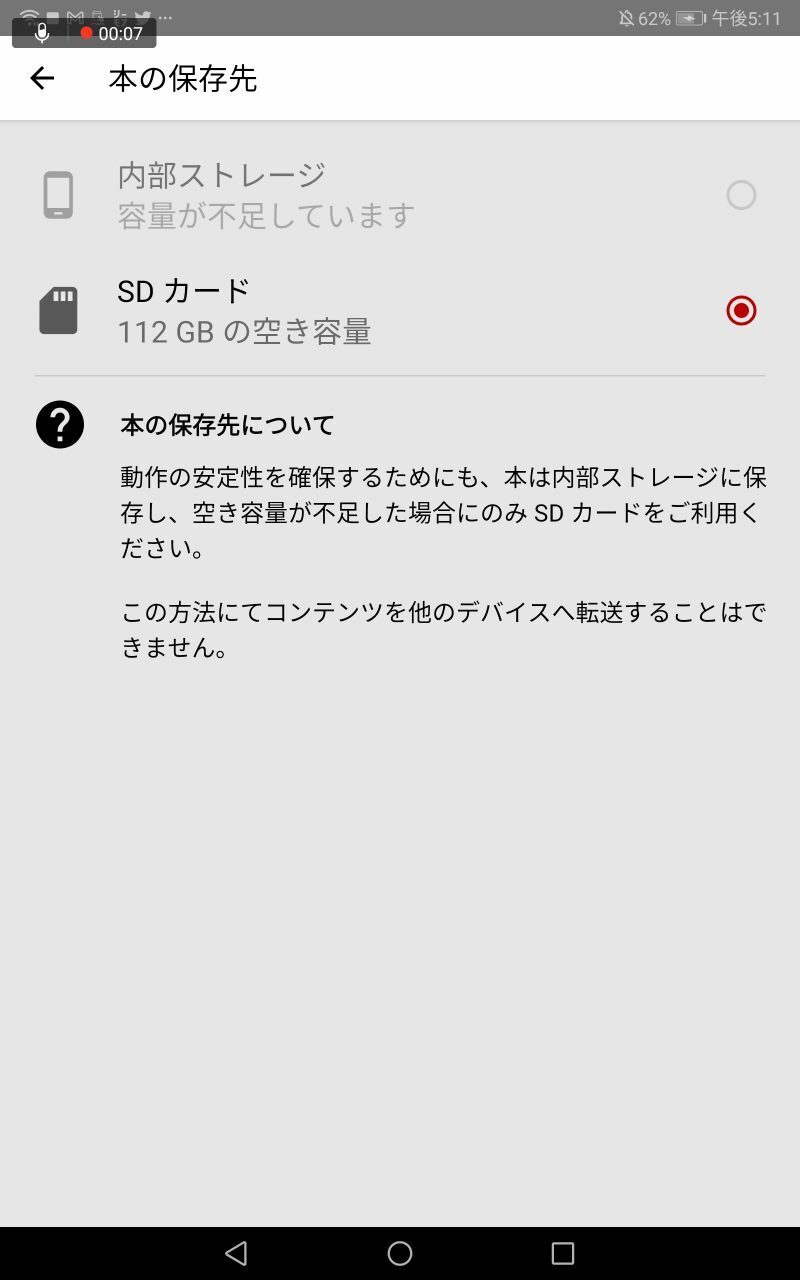800x1280 pixels.
Task: Choose the 内部ストレージ storage option
Action: 400,195
